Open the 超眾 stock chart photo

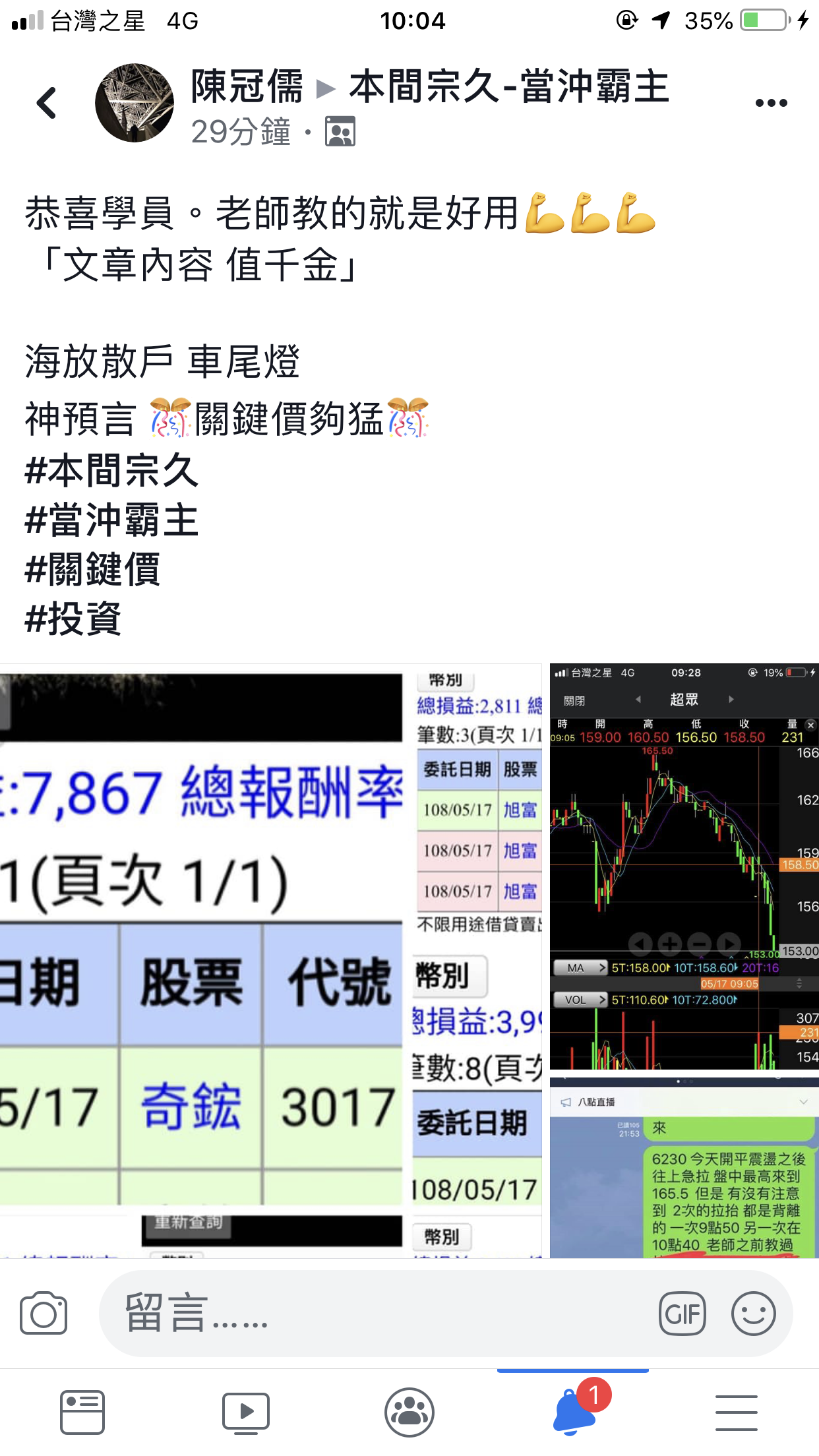click(x=684, y=866)
